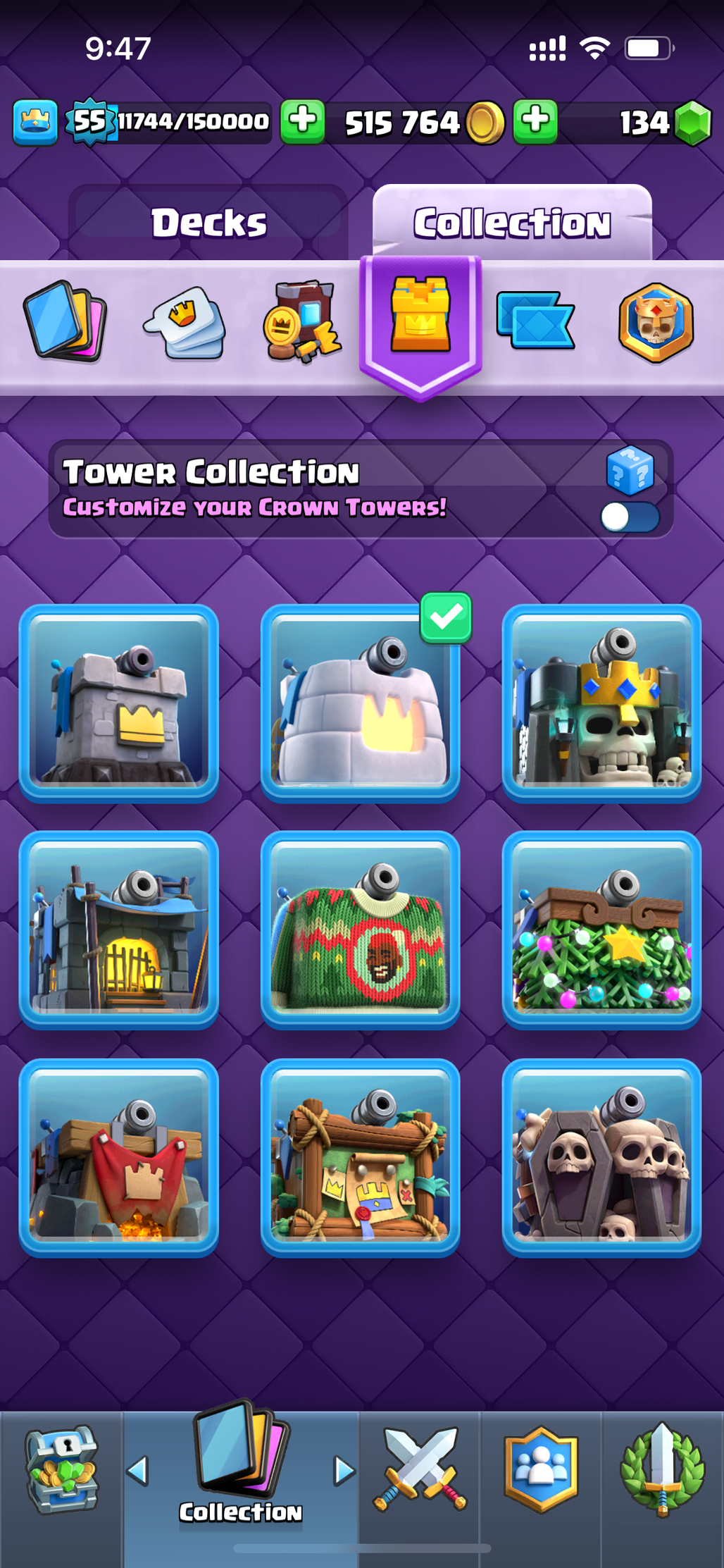Image resolution: width=724 pixels, height=1568 pixels.
Task: Add more gold with the plus button
Action: coord(303,121)
